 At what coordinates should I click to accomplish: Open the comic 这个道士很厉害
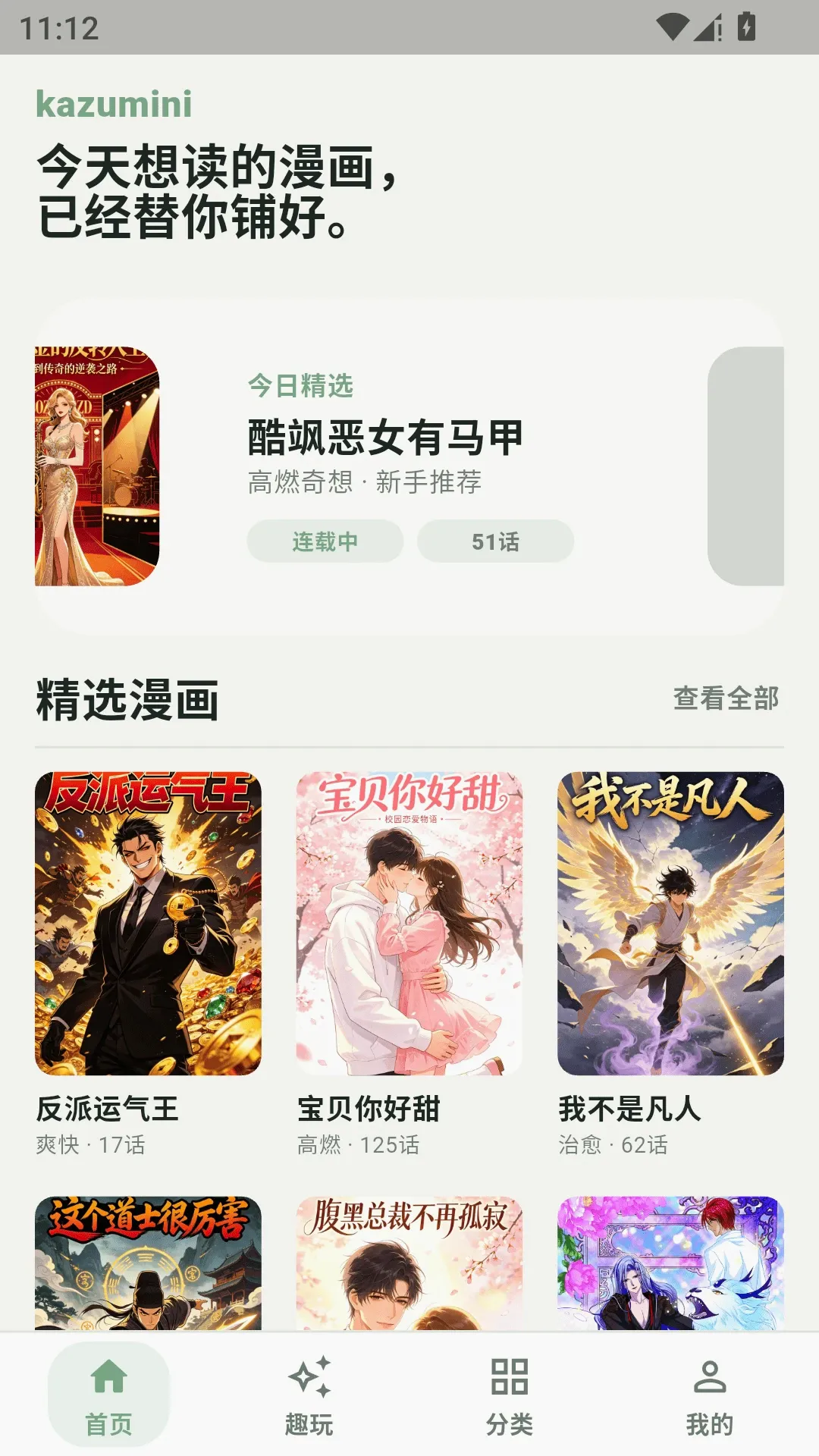coord(148,1263)
